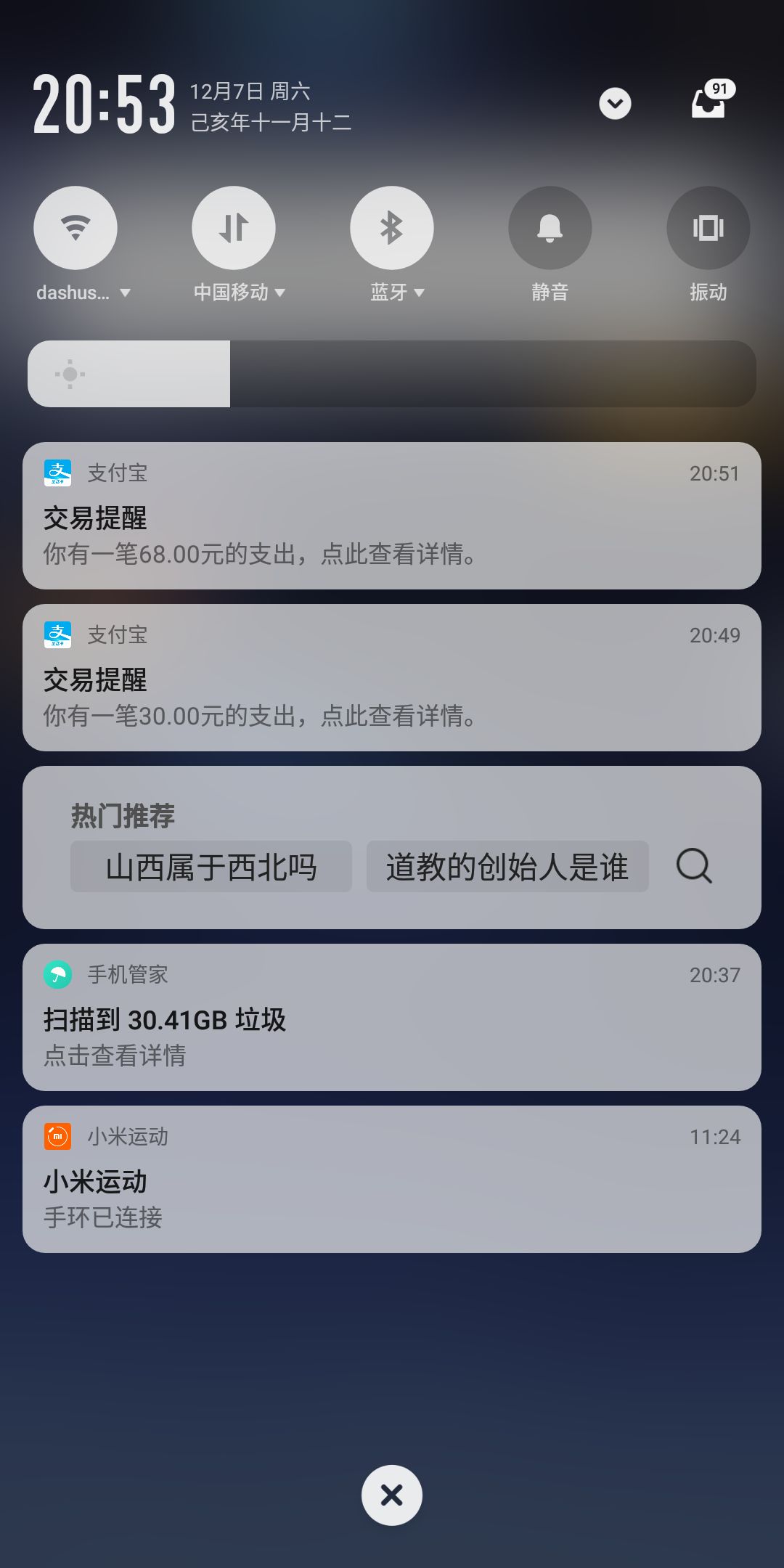Open the 小米运动 Mi Fit icon

coord(58,1137)
